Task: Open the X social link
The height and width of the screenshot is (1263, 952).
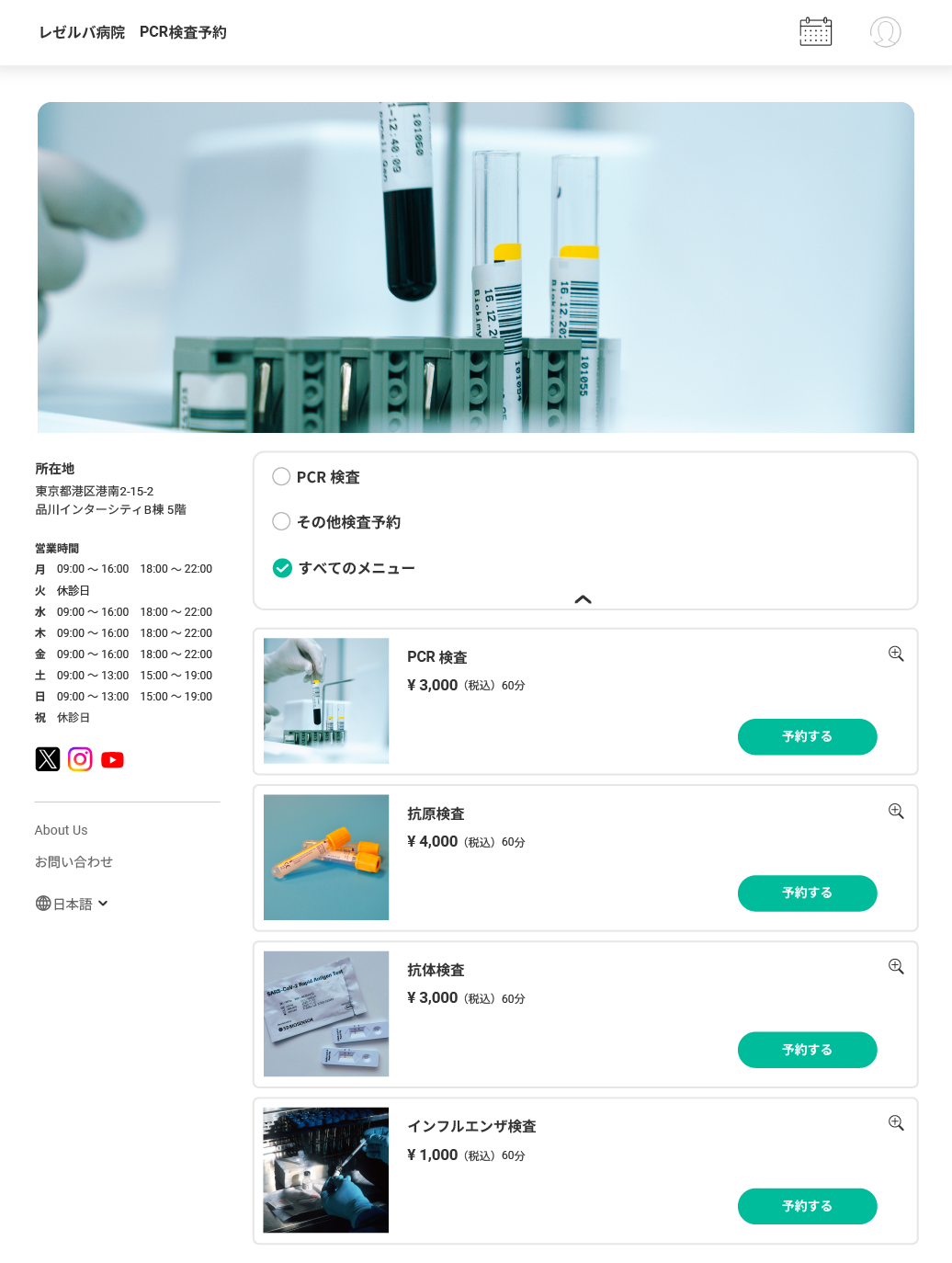Action: [x=48, y=759]
